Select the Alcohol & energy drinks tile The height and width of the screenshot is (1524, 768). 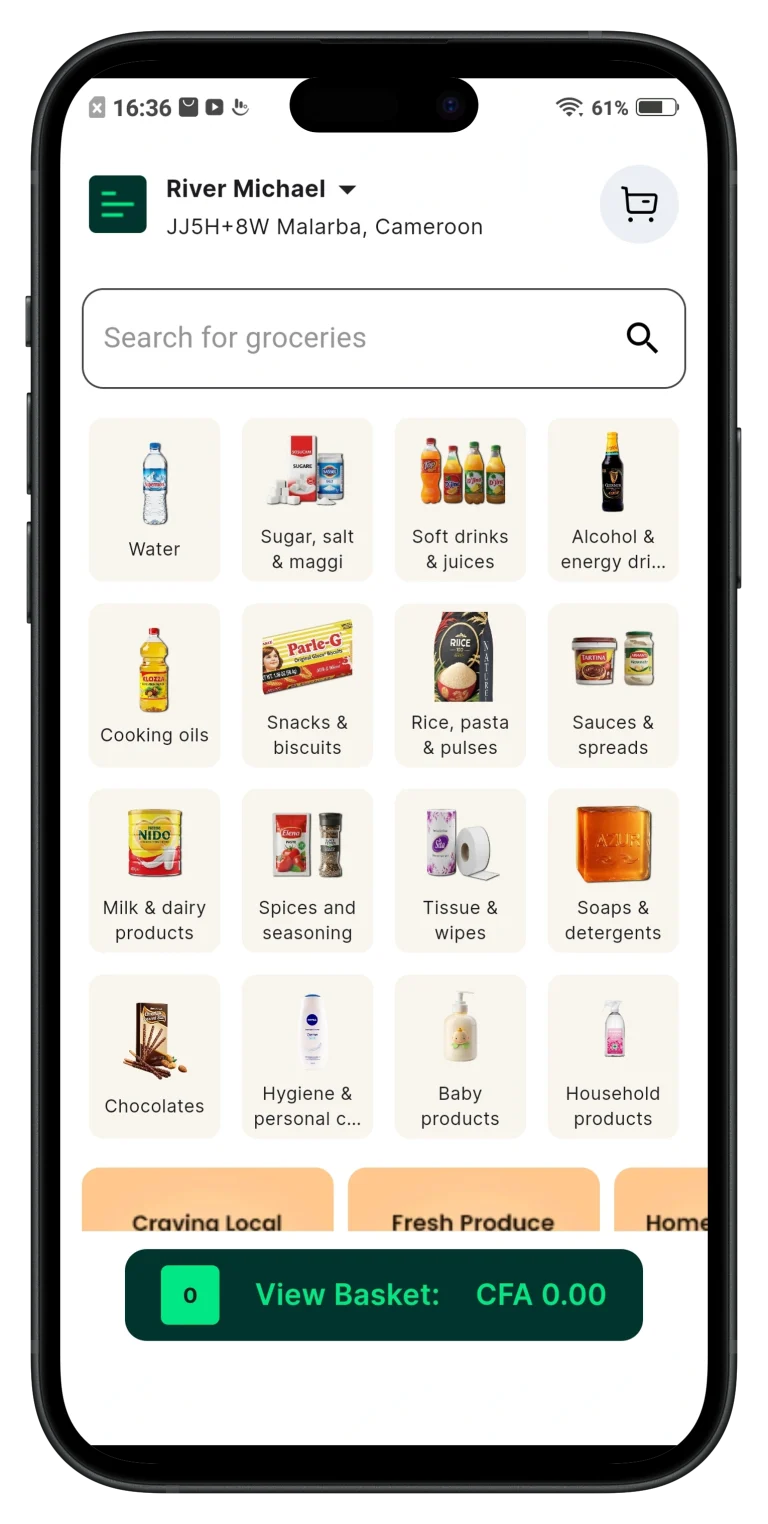[x=613, y=499]
